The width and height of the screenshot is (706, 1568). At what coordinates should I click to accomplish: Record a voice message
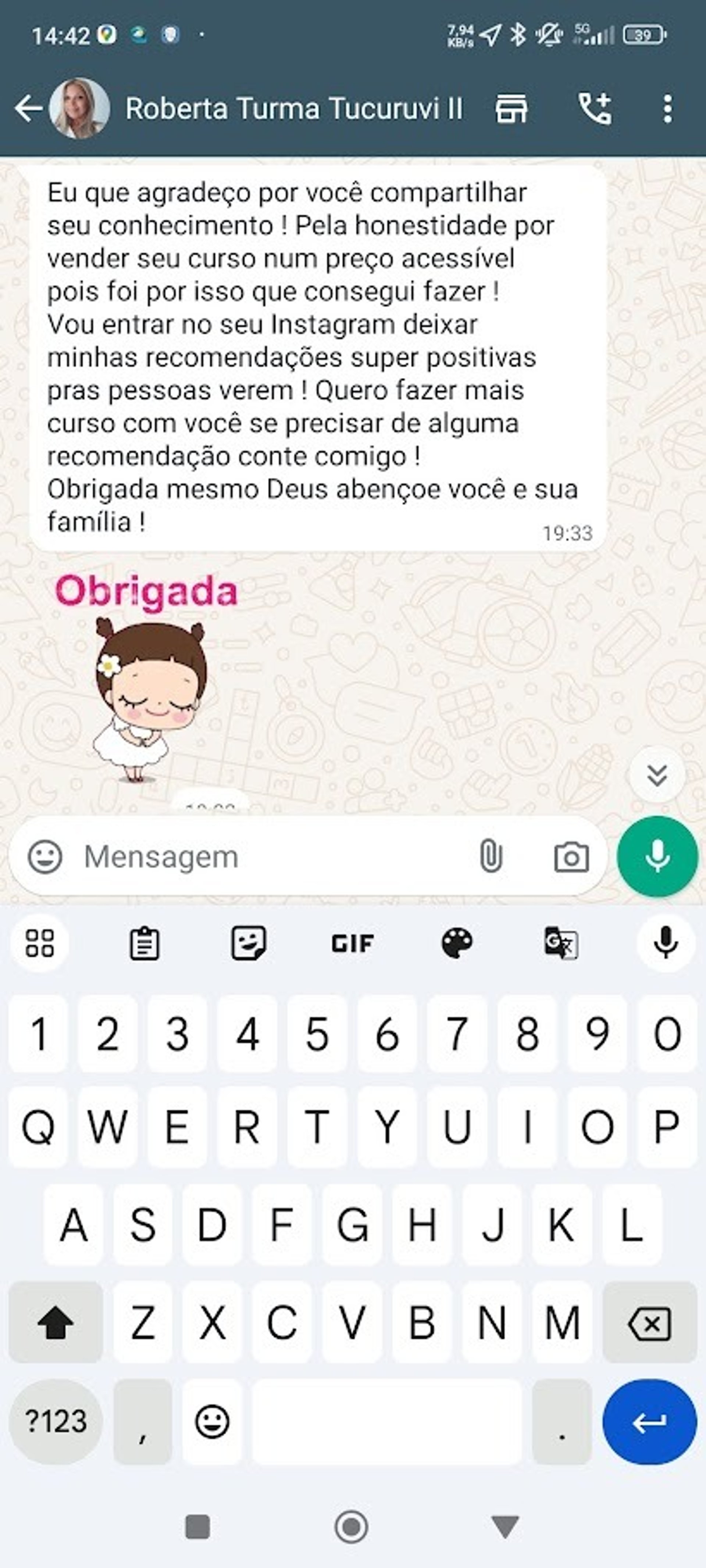pos(657,856)
